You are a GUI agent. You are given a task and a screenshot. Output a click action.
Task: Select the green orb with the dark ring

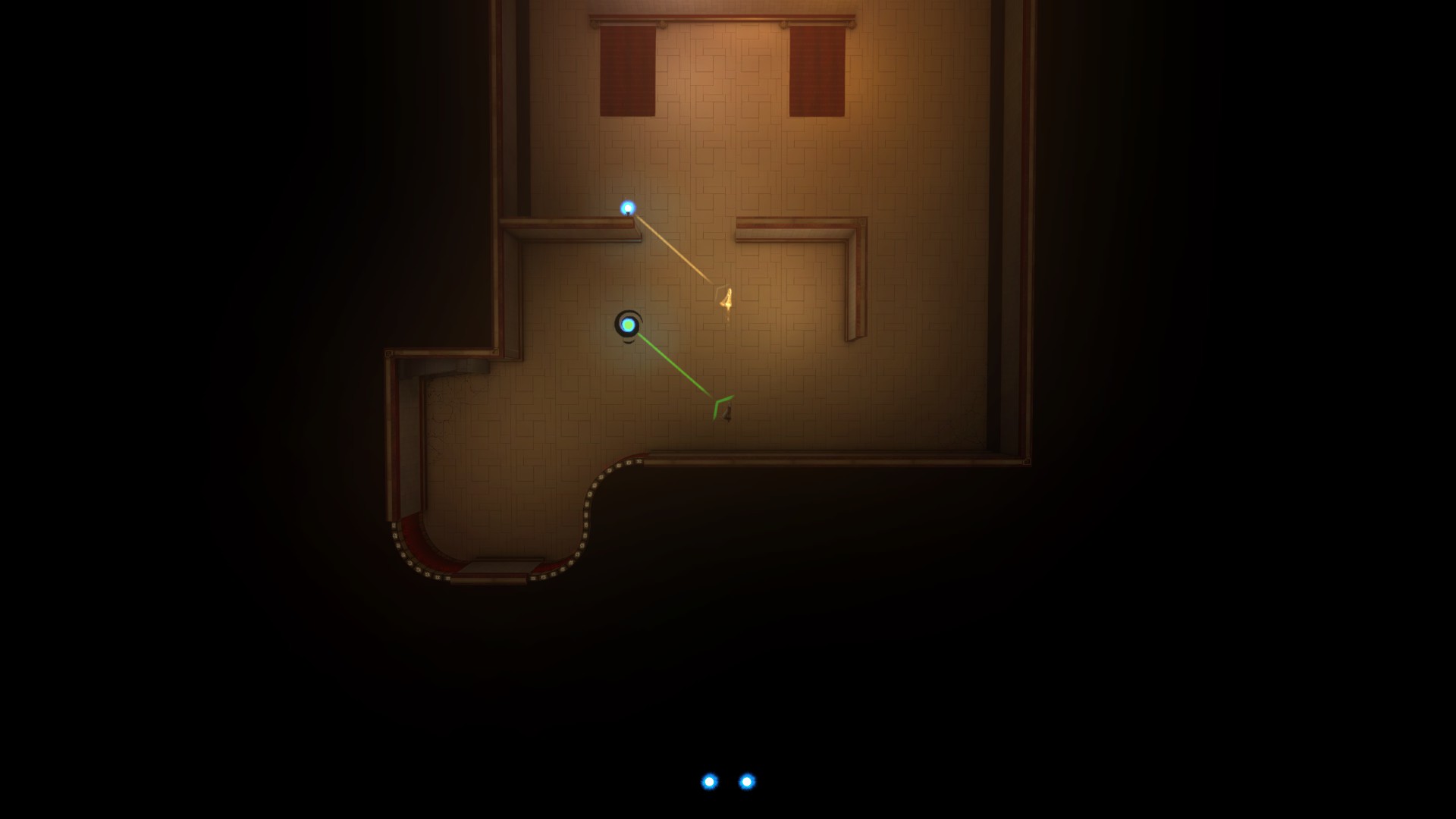(x=628, y=325)
